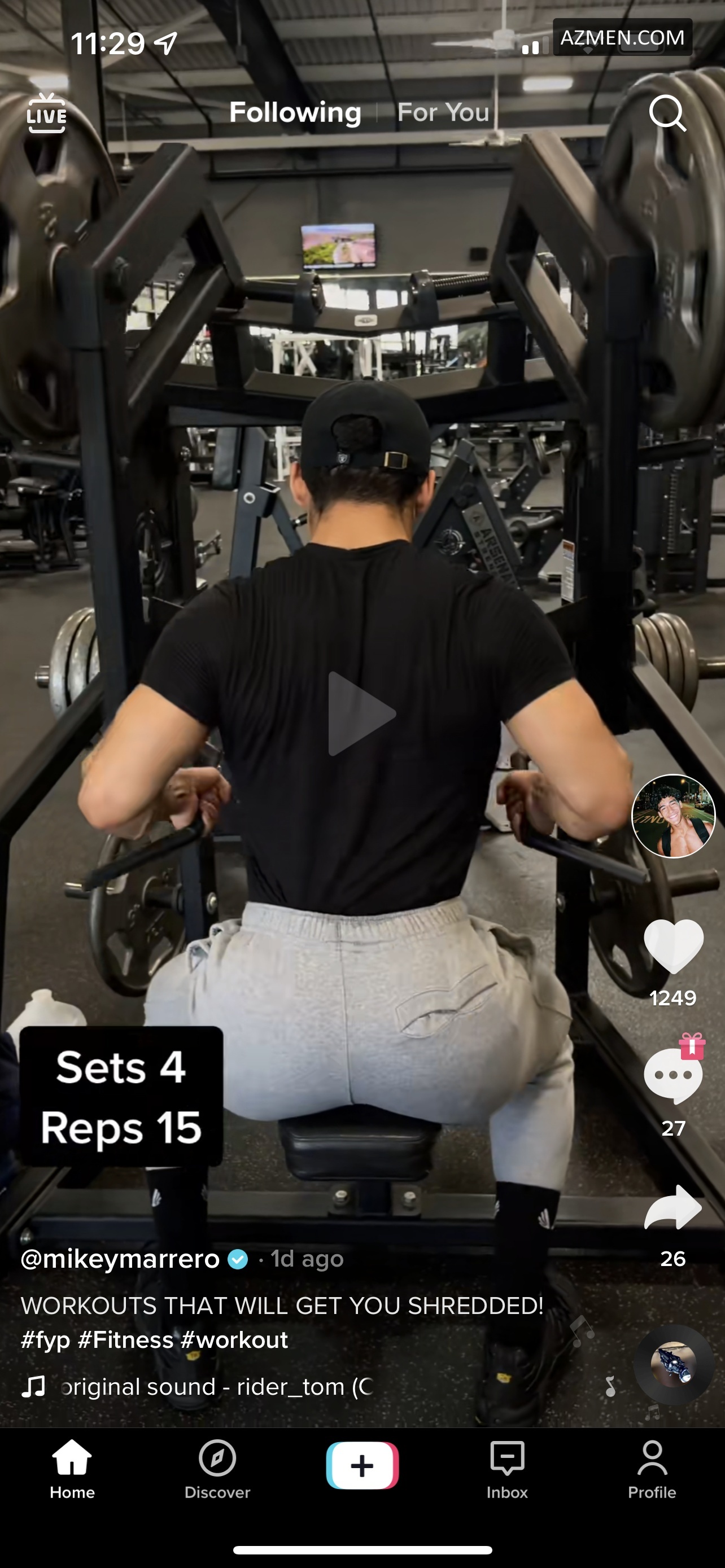Open the LIVE streams icon

point(46,113)
